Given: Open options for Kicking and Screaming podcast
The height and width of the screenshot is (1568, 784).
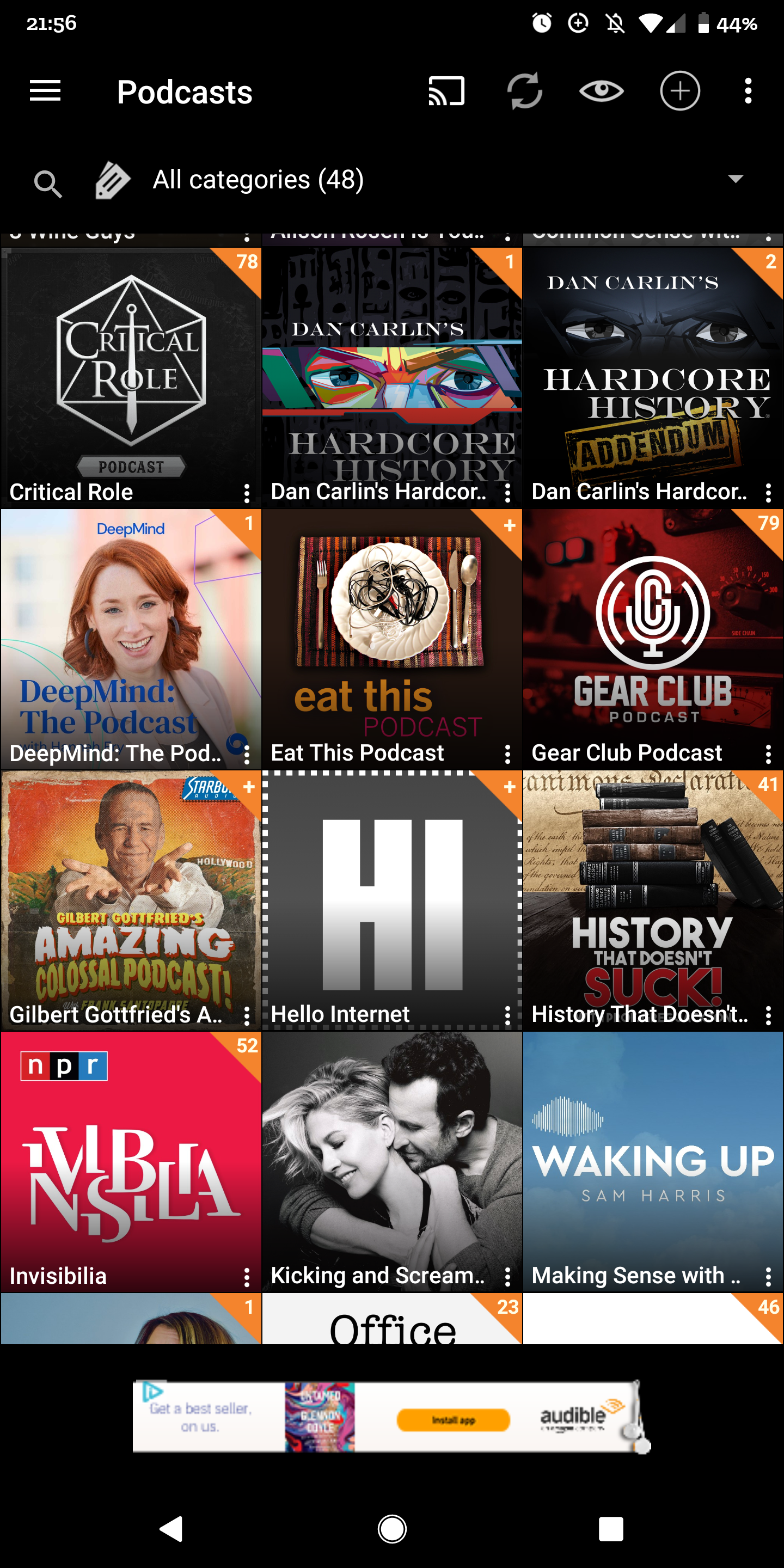Looking at the screenshot, I should coord(507,1276).
